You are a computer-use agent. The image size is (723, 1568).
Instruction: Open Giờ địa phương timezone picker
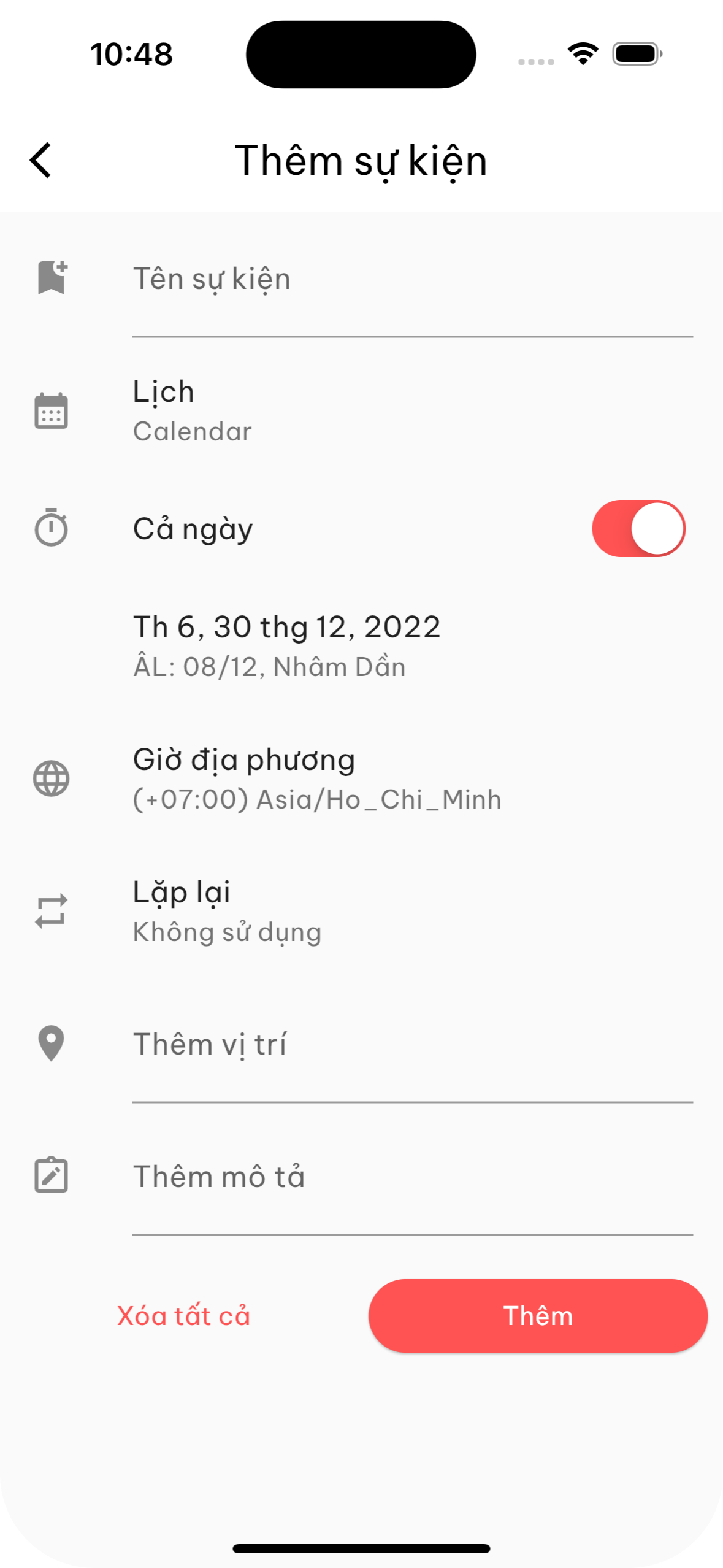click(316, 778)
